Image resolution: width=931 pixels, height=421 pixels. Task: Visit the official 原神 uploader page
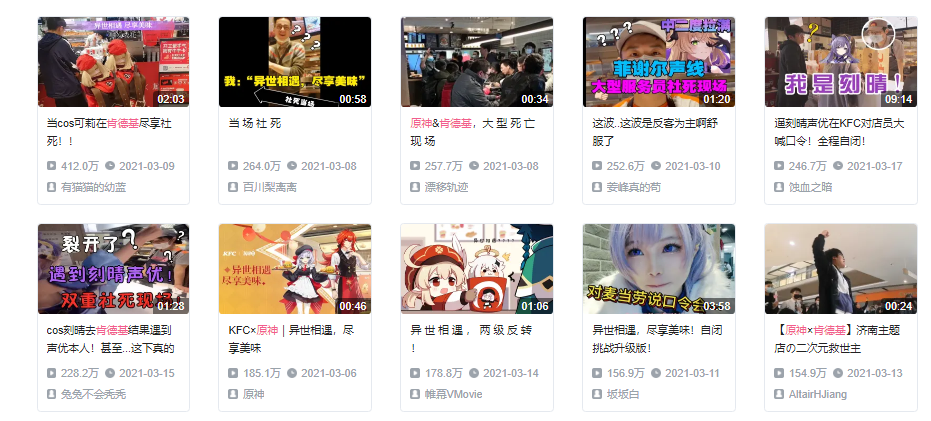(254, 394)
